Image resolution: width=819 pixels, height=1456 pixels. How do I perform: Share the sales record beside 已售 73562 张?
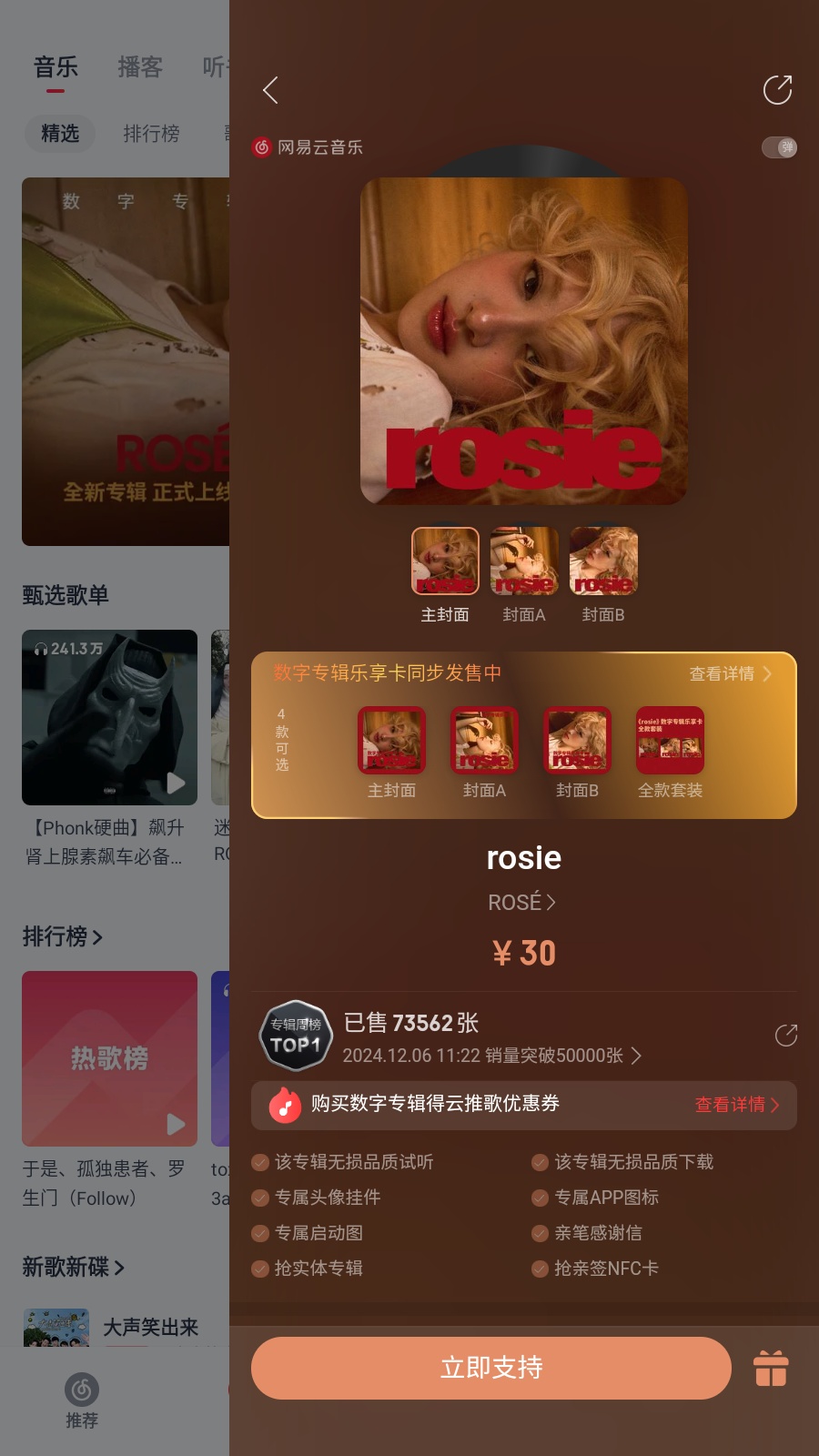(x=785, y=1036)
